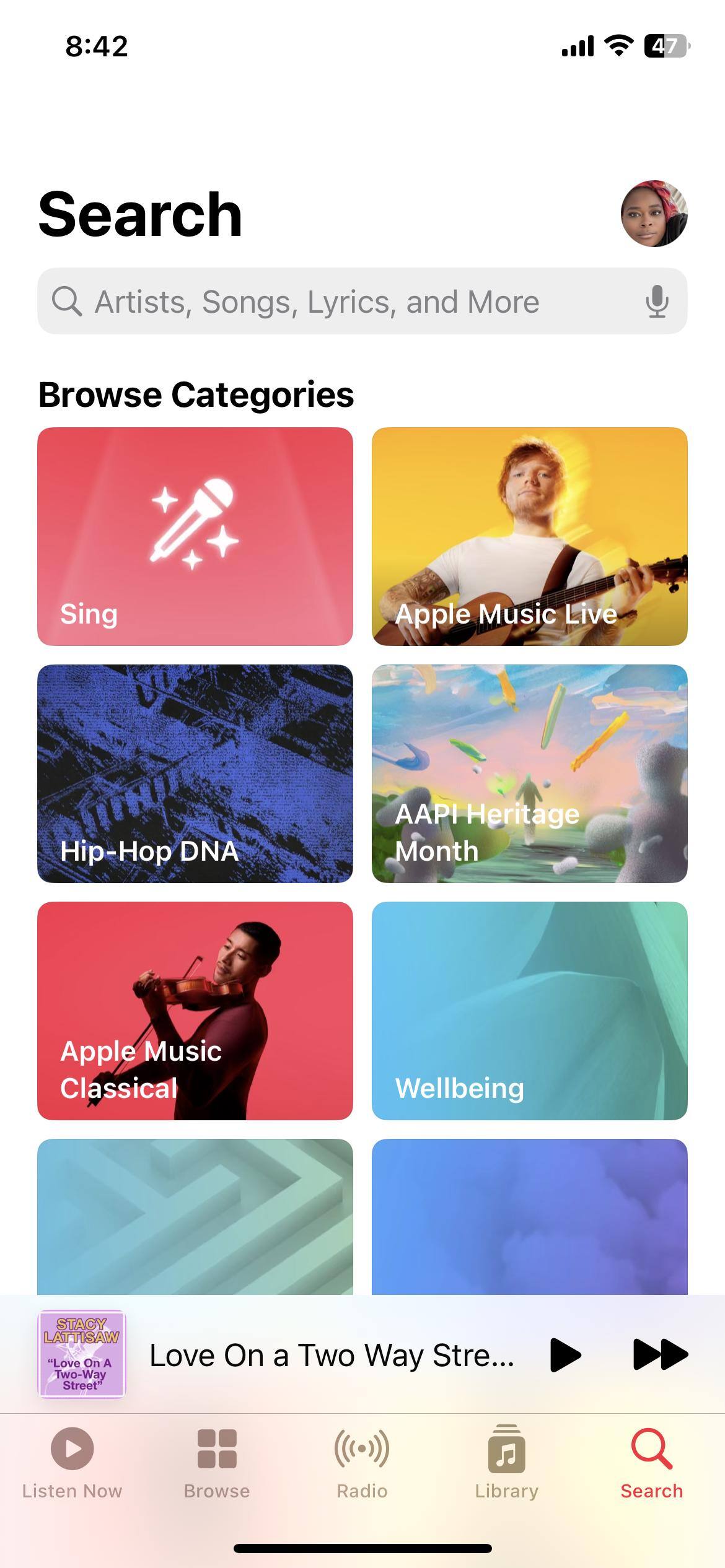
Task: Select the Search tab
Action: coord(651,1461)
